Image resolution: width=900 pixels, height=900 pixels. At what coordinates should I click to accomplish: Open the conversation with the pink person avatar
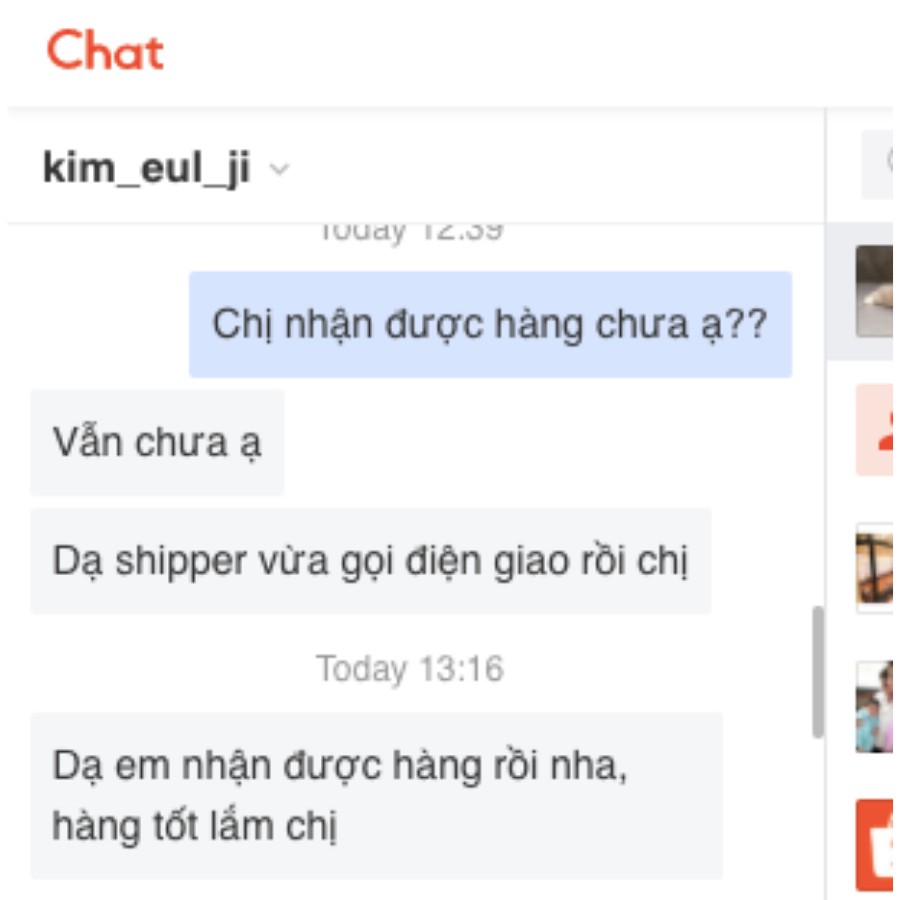pyautogui.click(x=876, y=430)
